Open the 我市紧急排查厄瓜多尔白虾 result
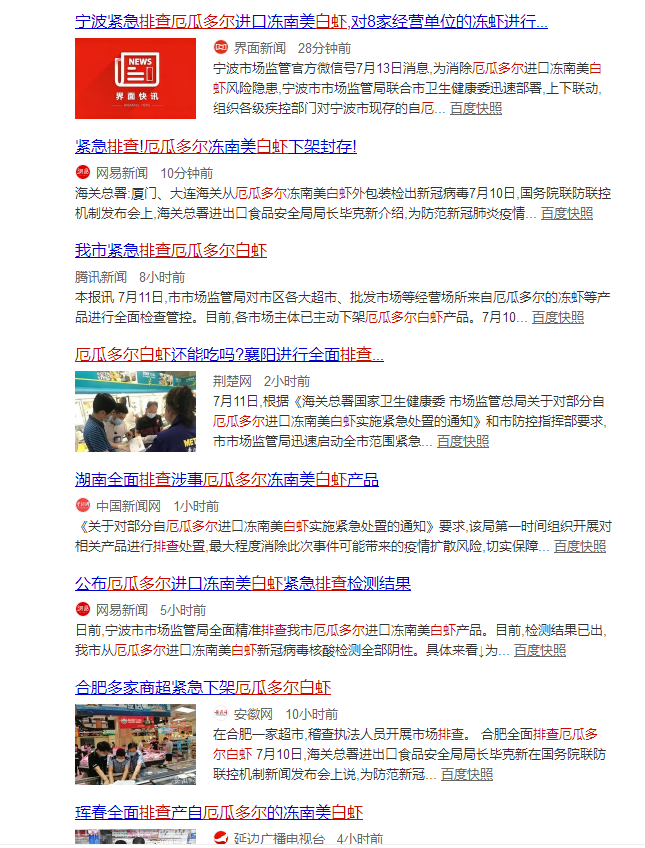 [x=171, y=250]
